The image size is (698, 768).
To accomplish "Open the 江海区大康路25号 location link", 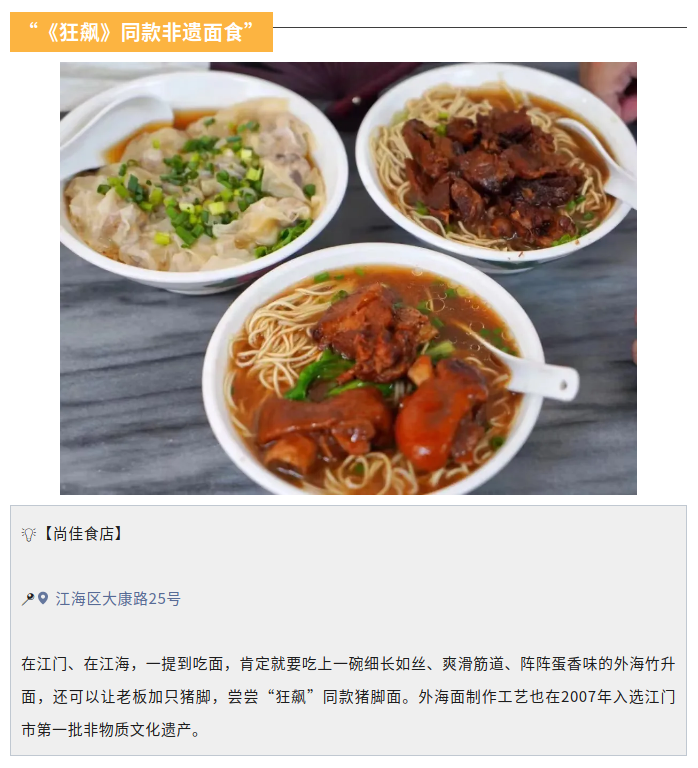I will [x=118, y=599].
